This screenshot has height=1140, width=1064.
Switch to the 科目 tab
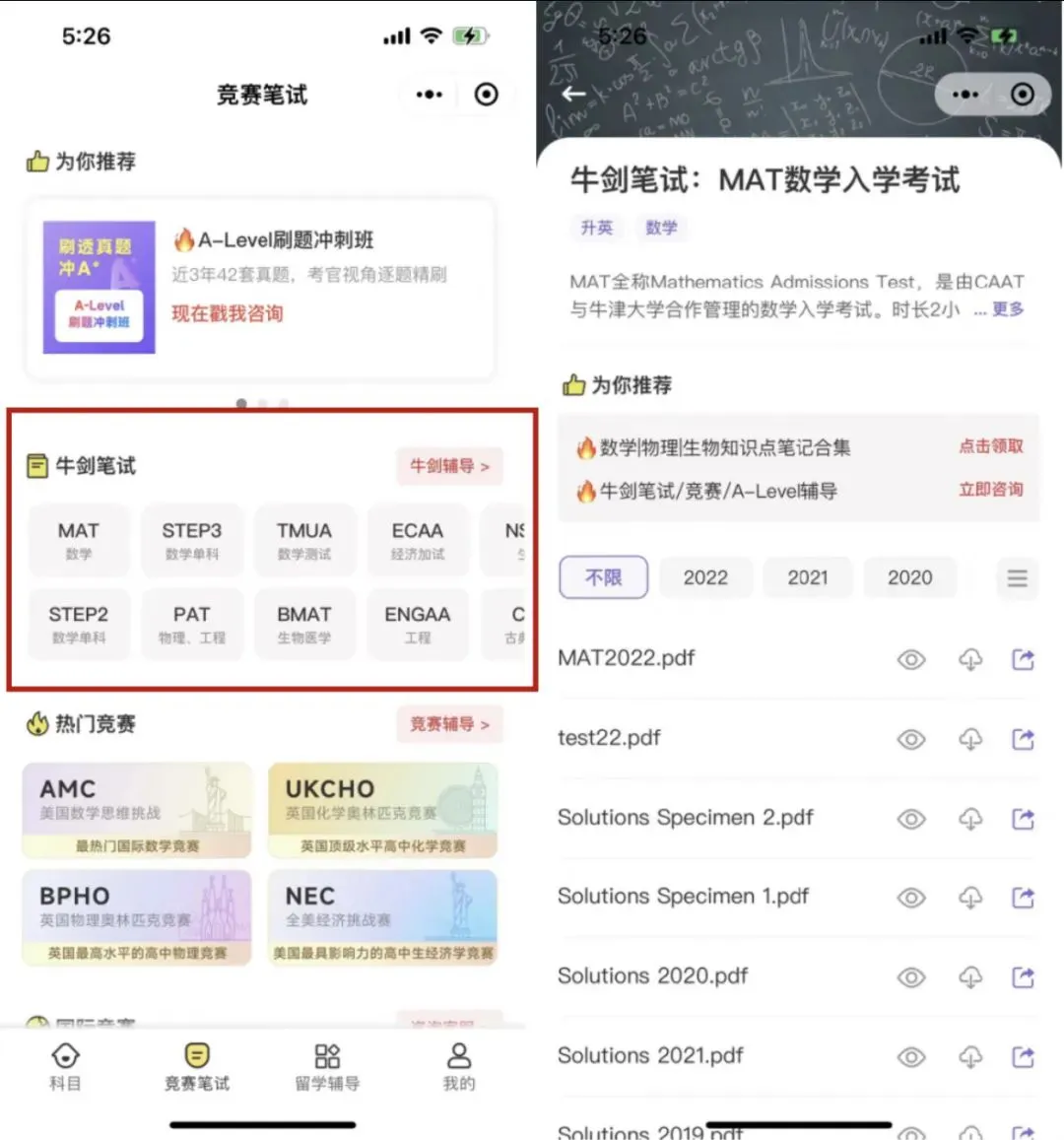[x=65, y=1067]
